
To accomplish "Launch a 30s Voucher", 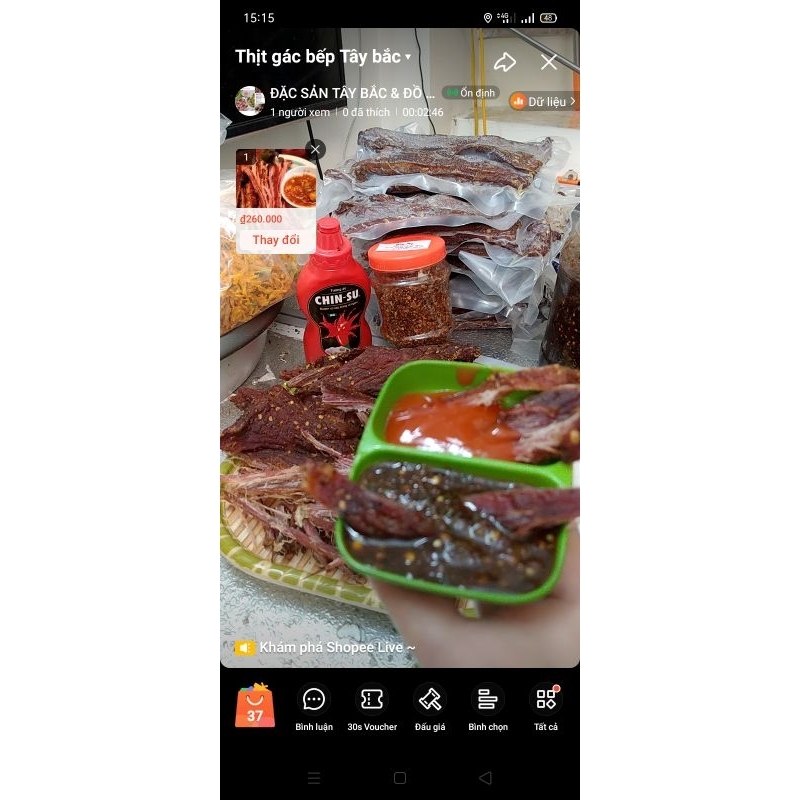I will (x=372, y=706).
